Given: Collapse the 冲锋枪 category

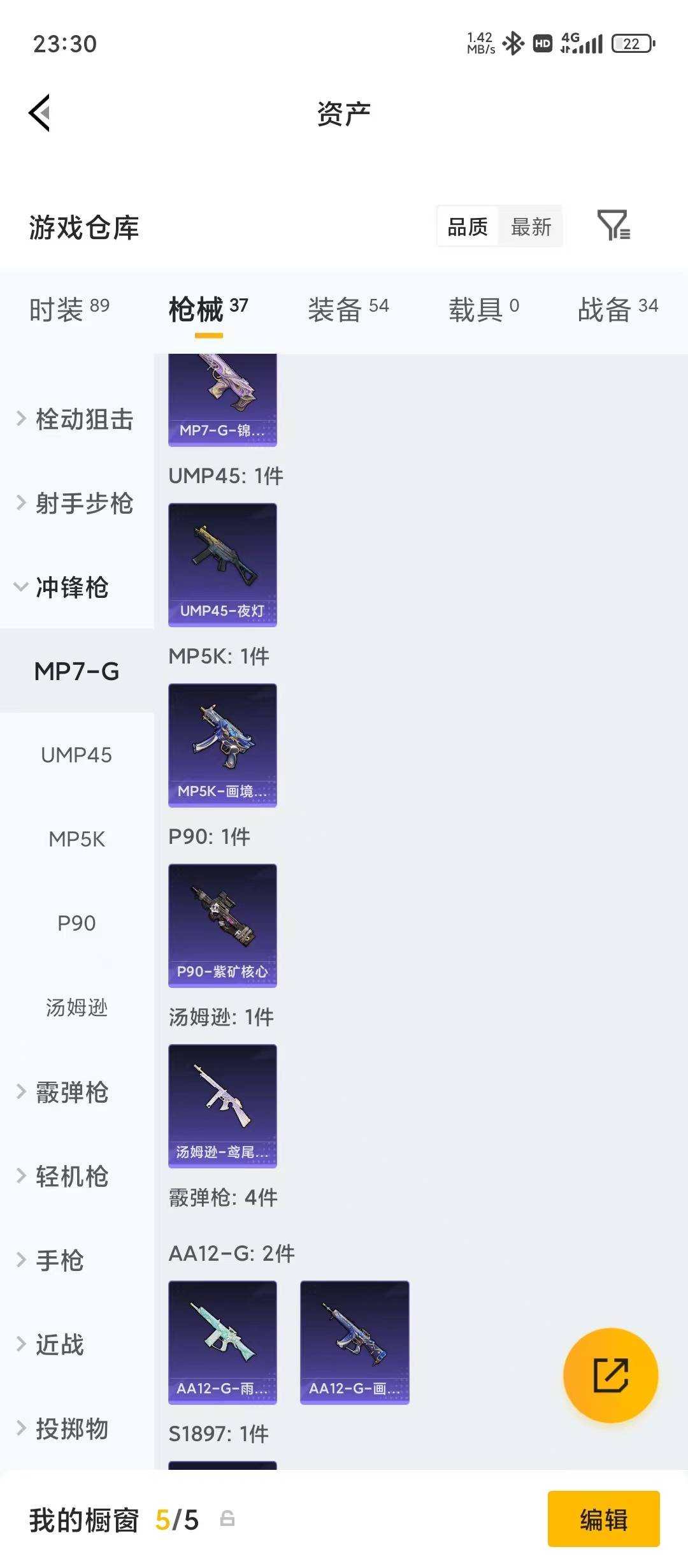Looking at the screenshot, I should (x=73, y=588).
